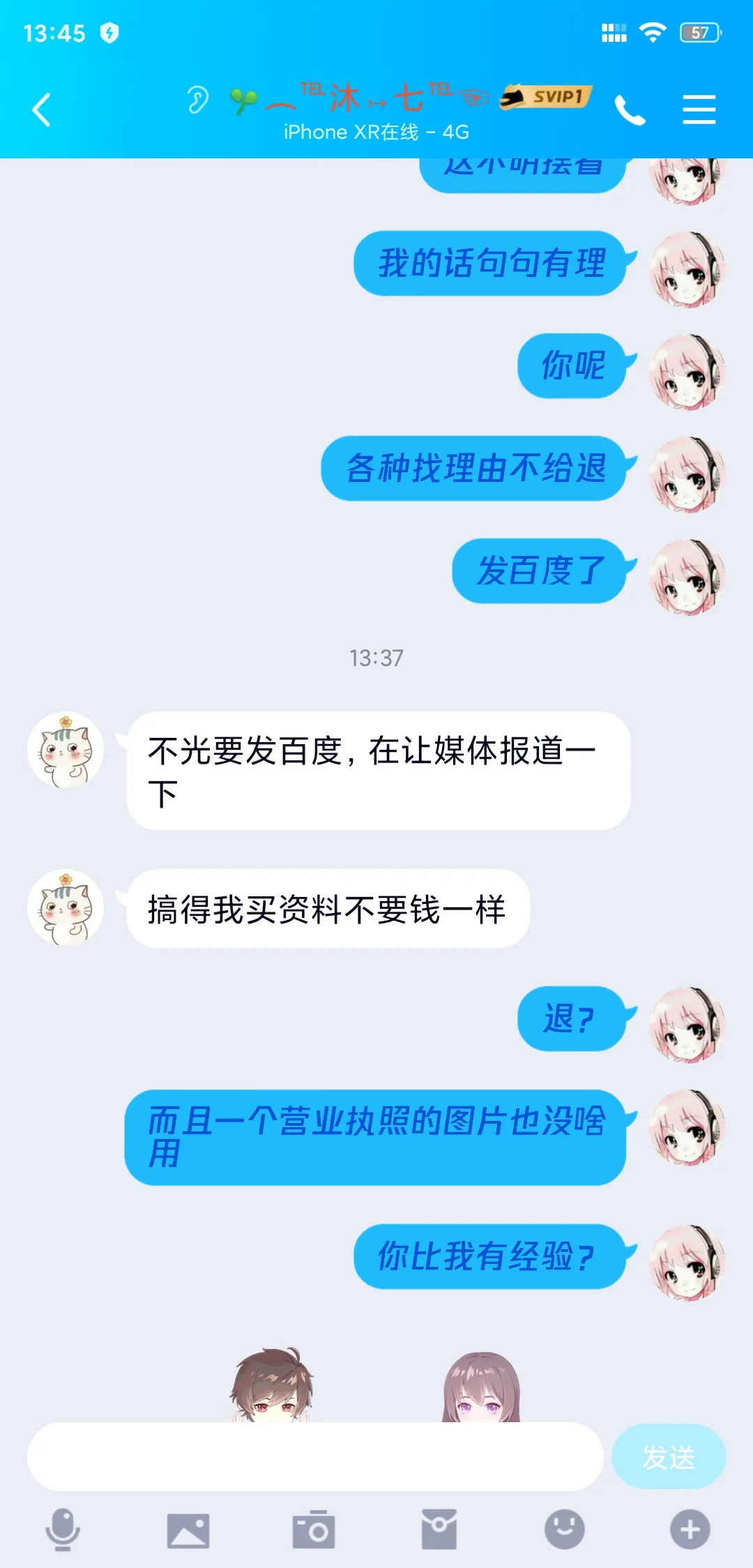Tap the SVIP1 badge
The image size is (753, 1568).
click(545, 97)
